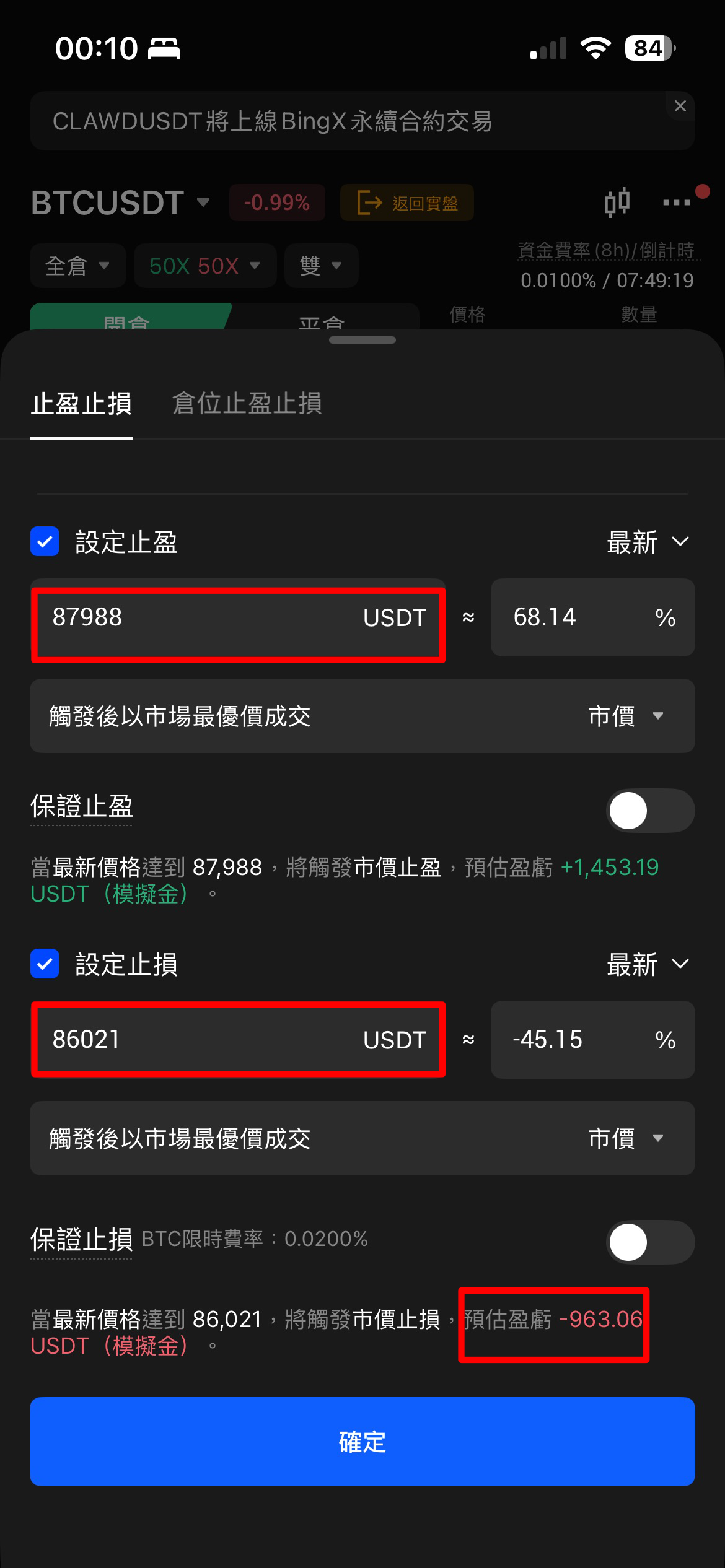Edit the take-profit price field 87988

tap(198, 617)
